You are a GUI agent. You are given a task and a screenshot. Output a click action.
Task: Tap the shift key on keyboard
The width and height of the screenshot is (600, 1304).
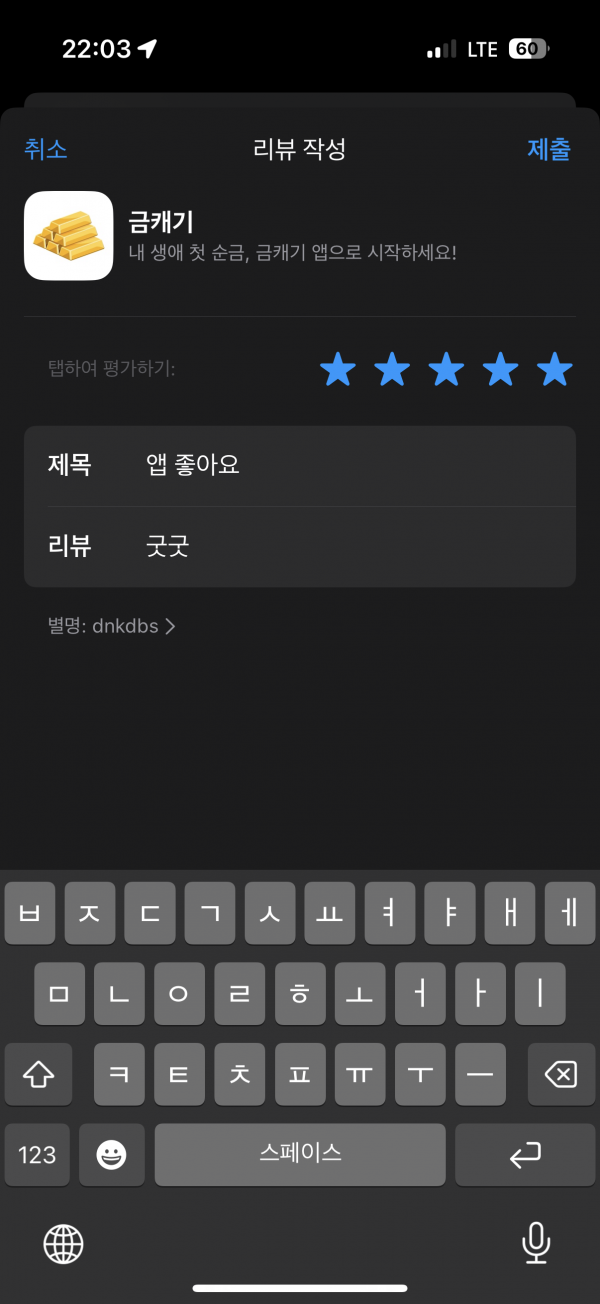[38, 1075]
